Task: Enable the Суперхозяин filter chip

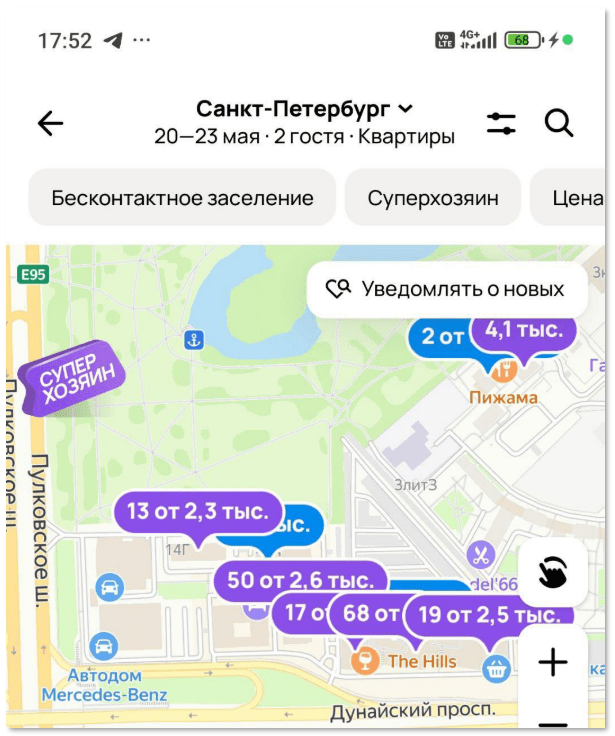Action: coord(432,198)
